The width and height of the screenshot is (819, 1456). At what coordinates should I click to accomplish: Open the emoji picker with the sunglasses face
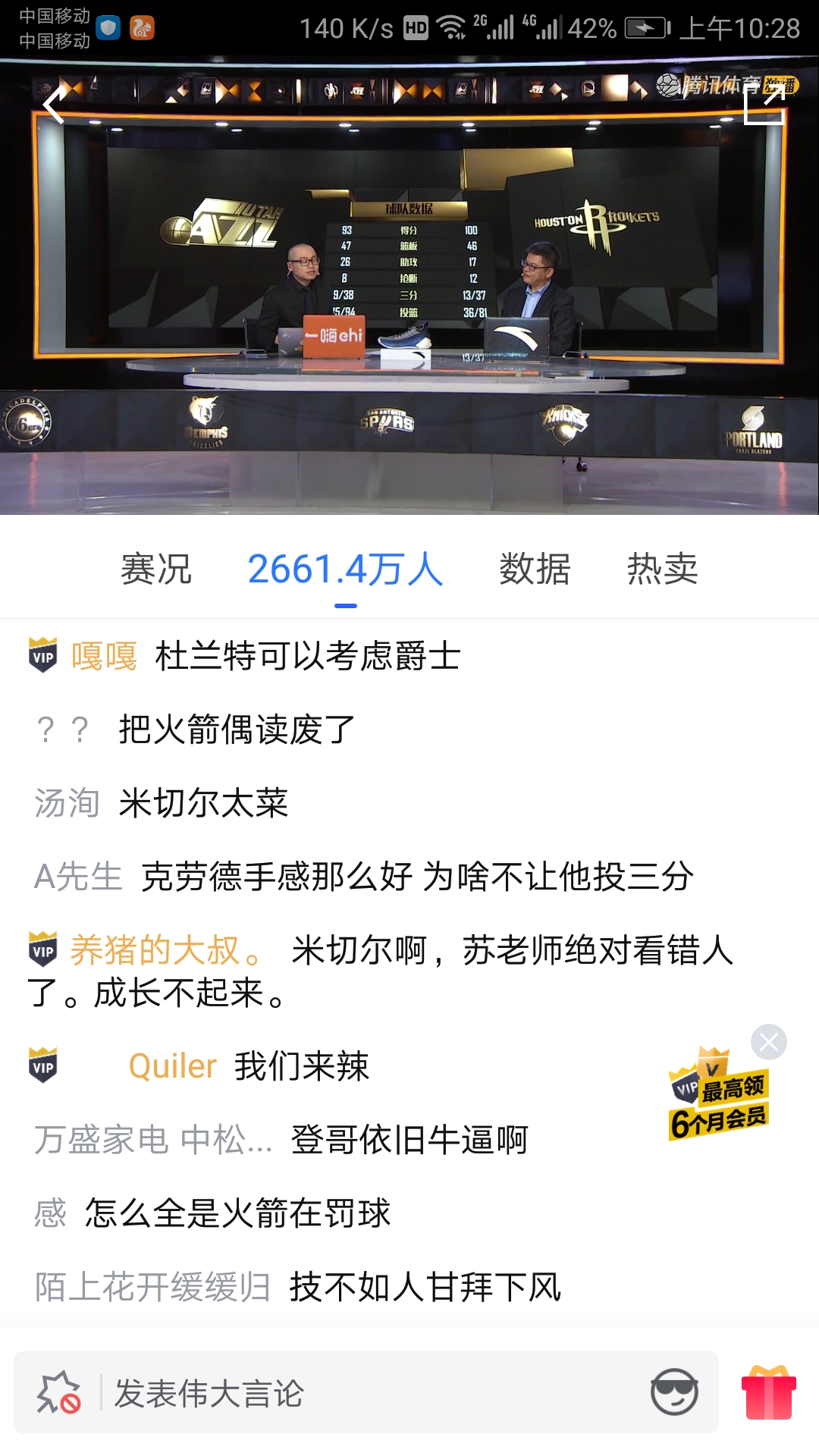coord(674,1392)
